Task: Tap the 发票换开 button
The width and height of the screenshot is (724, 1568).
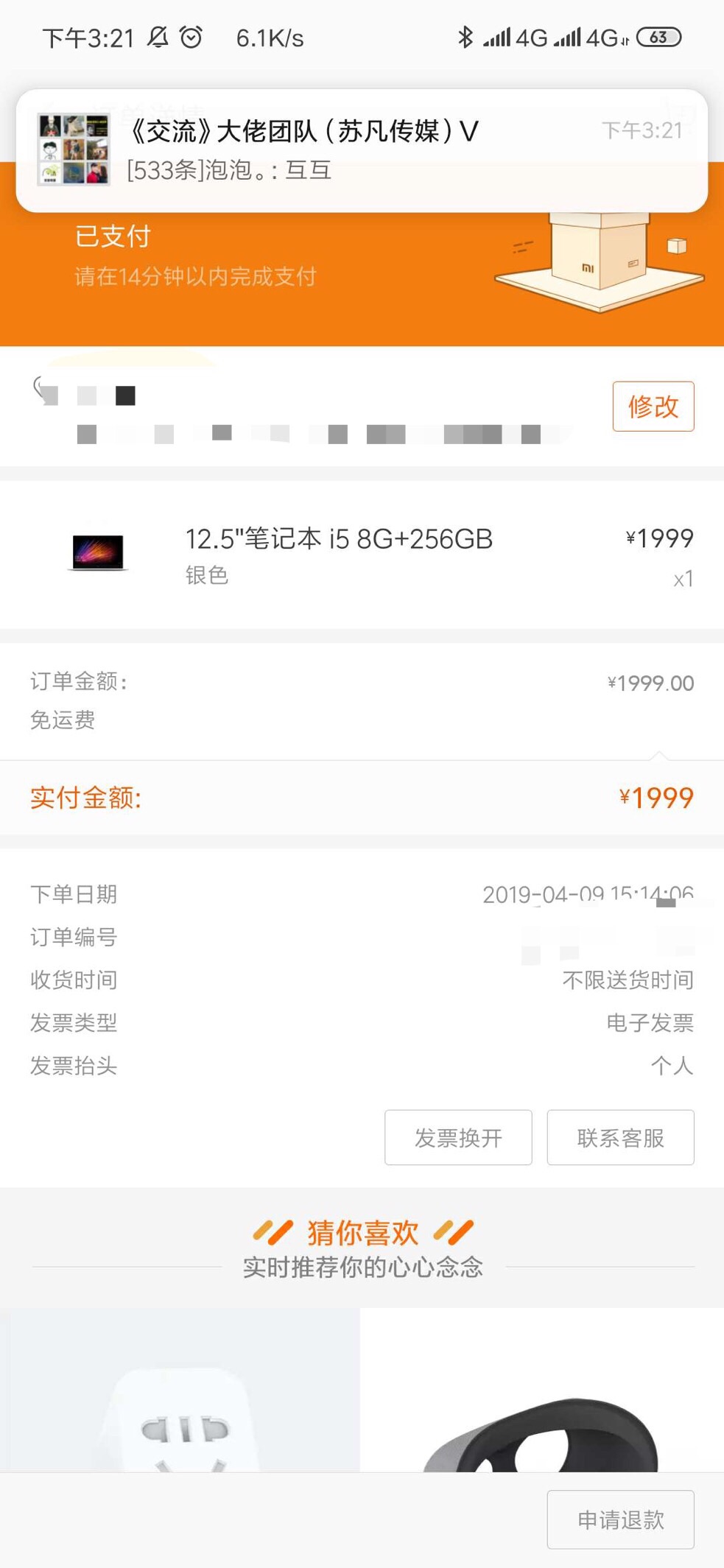Action: pos(457,1137)
